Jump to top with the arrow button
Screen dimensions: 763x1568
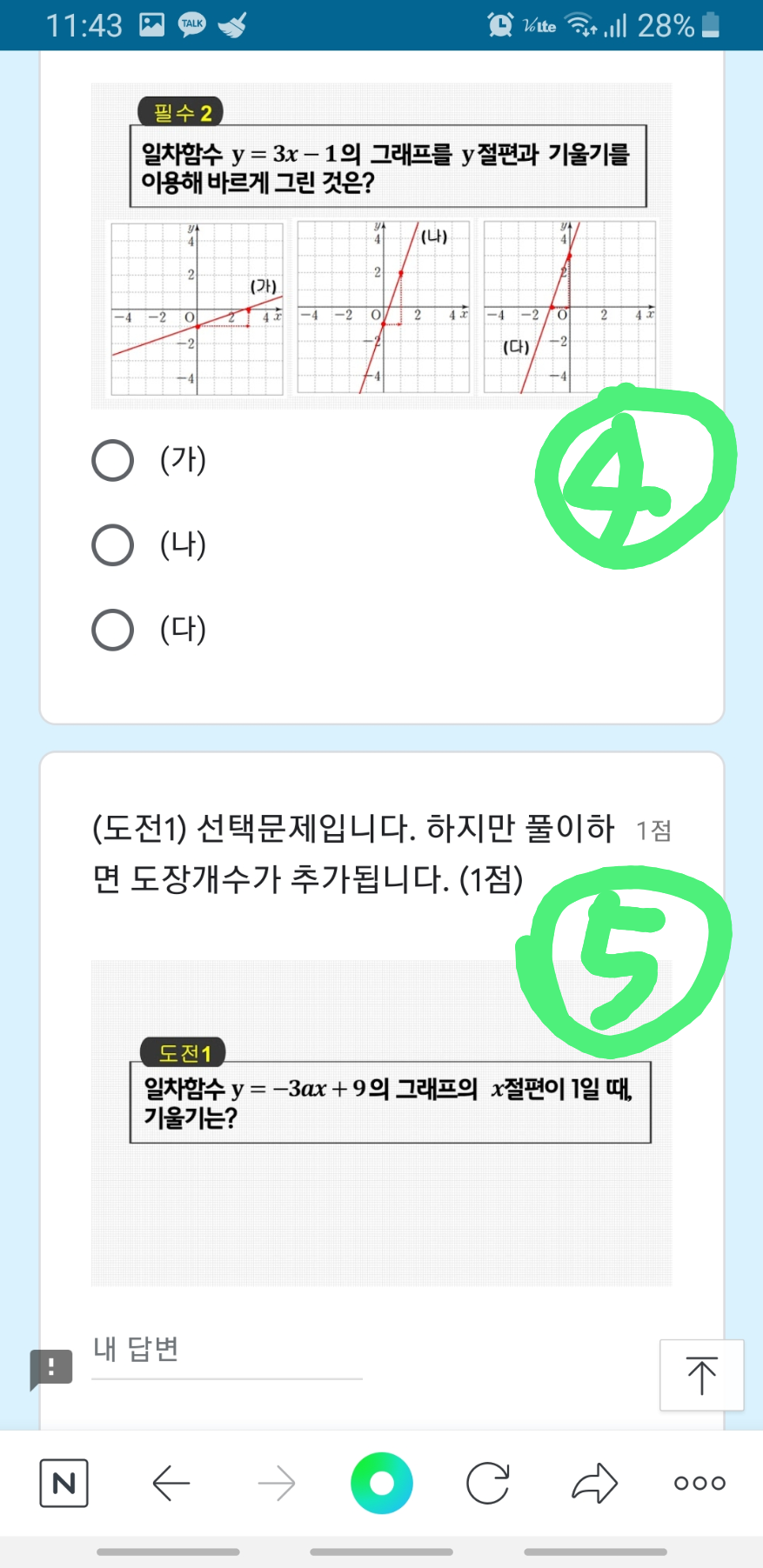pos(701,1375)
